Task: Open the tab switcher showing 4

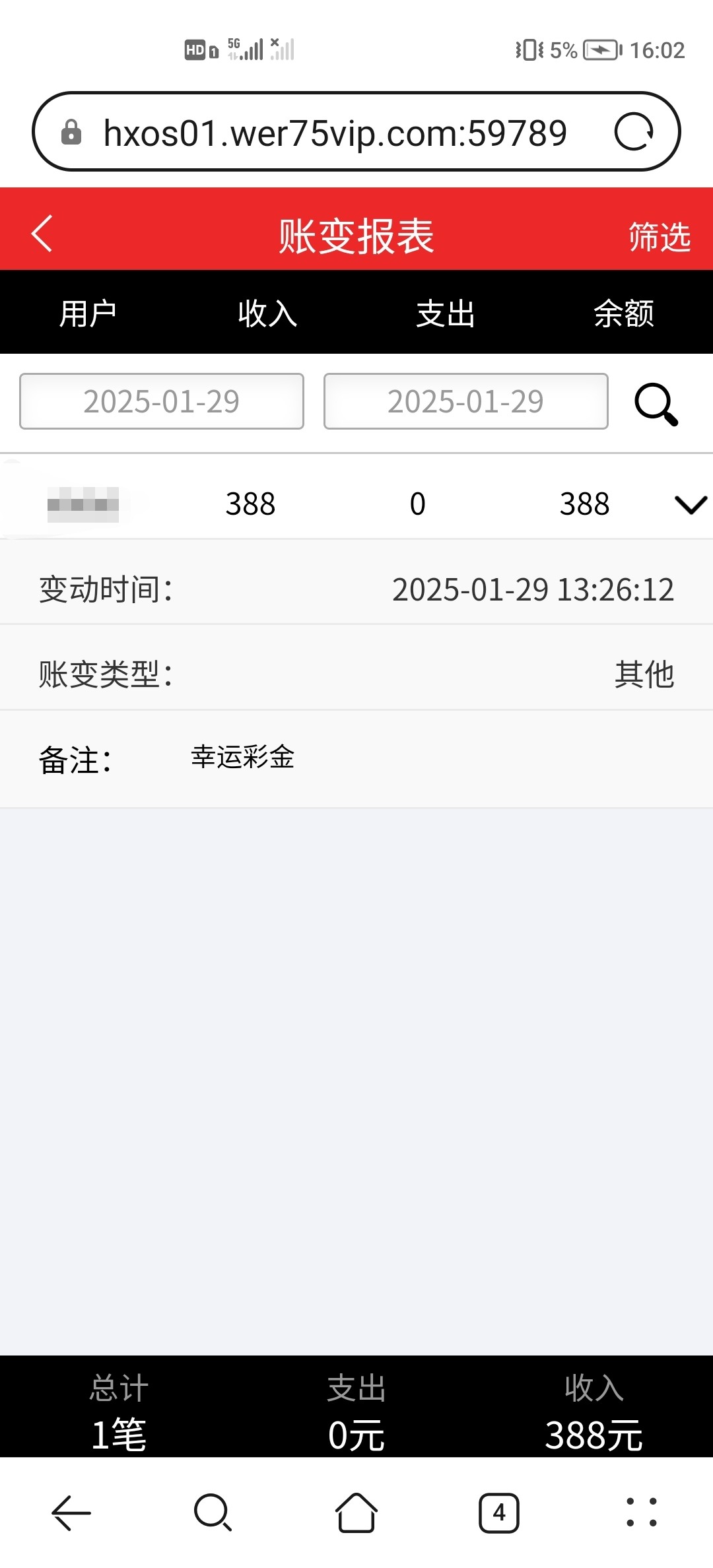Action: [x=499, y=1513]
